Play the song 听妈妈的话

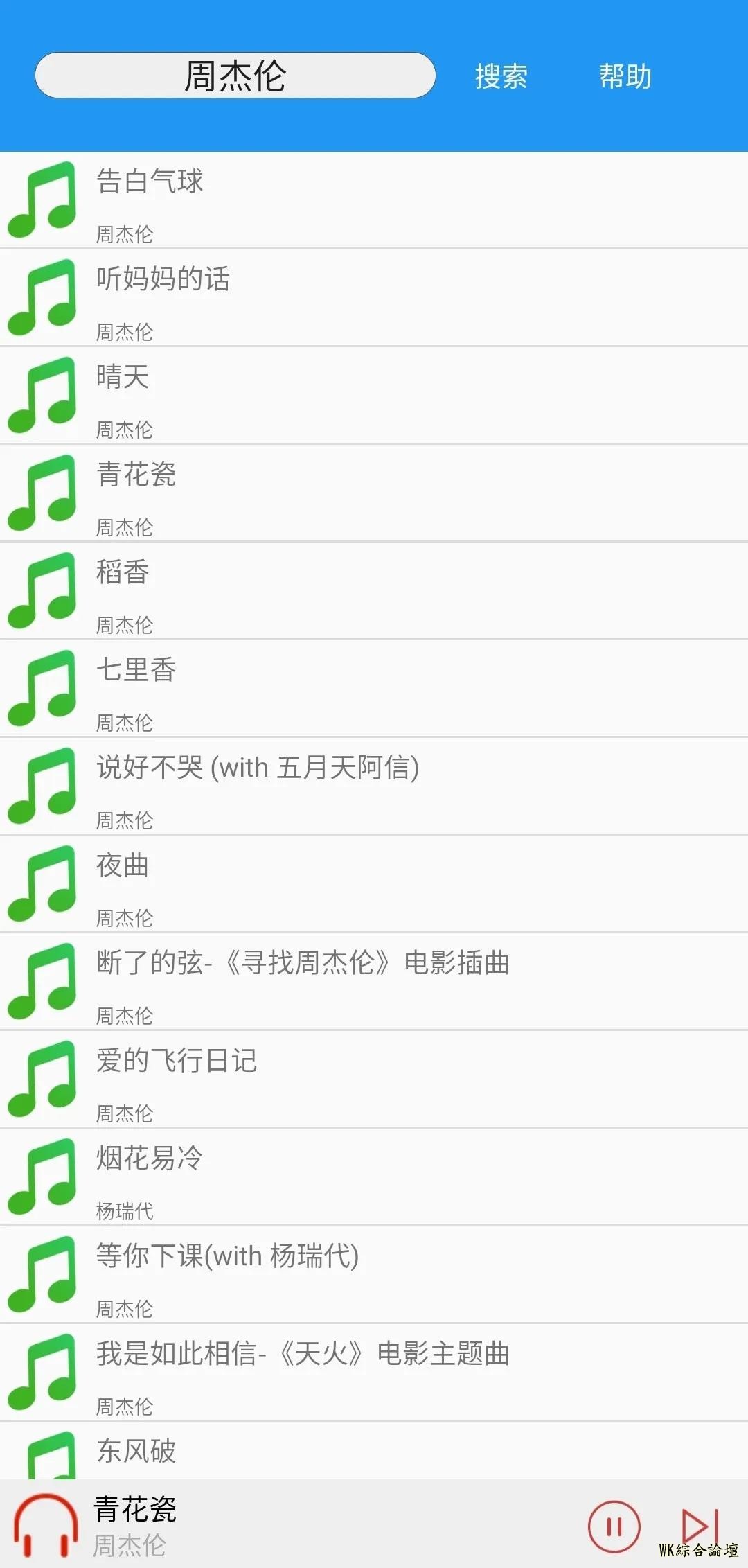[x=374, y=299]
